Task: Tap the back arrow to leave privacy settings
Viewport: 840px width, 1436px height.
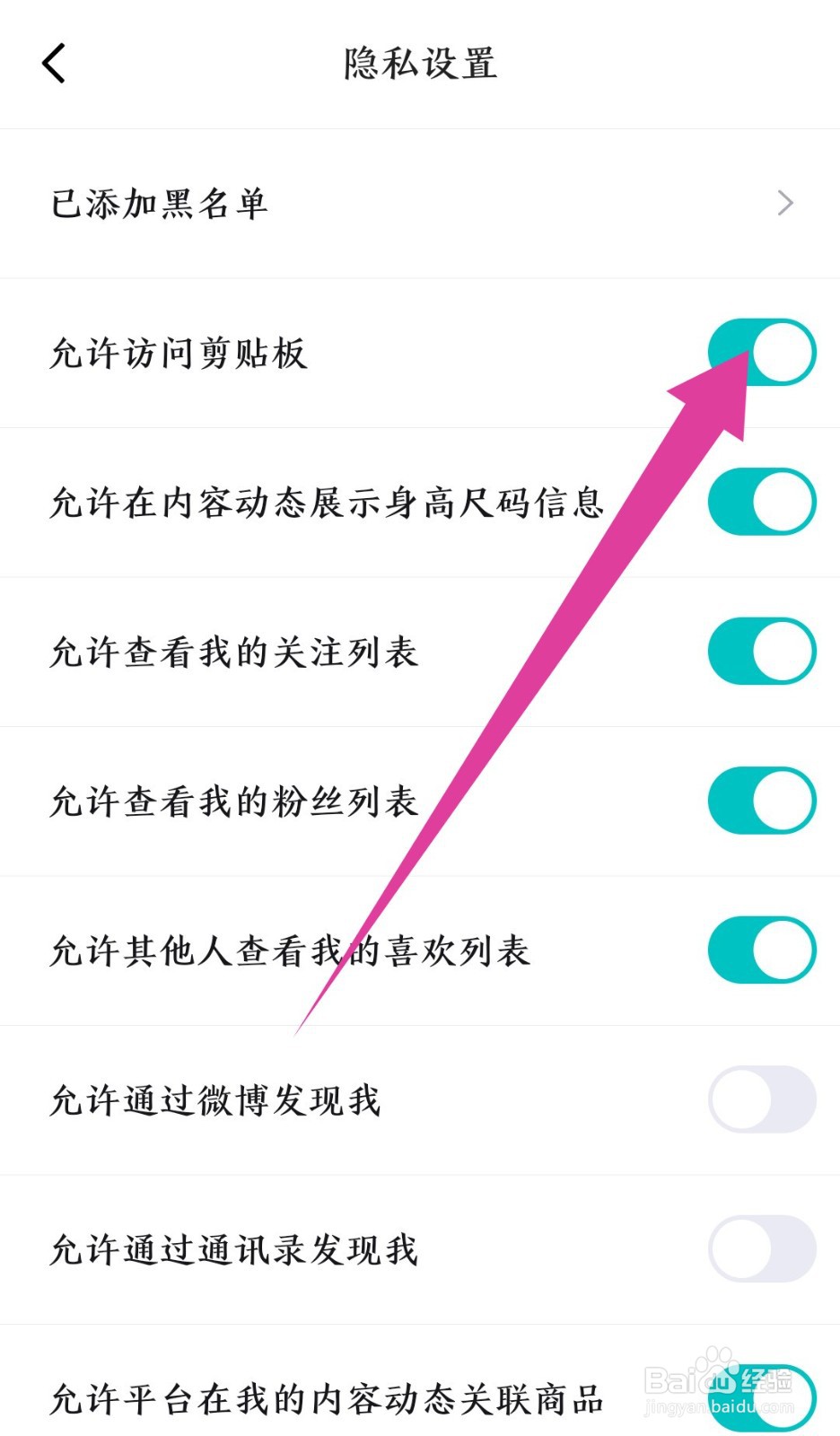Action: coord(53,63)
